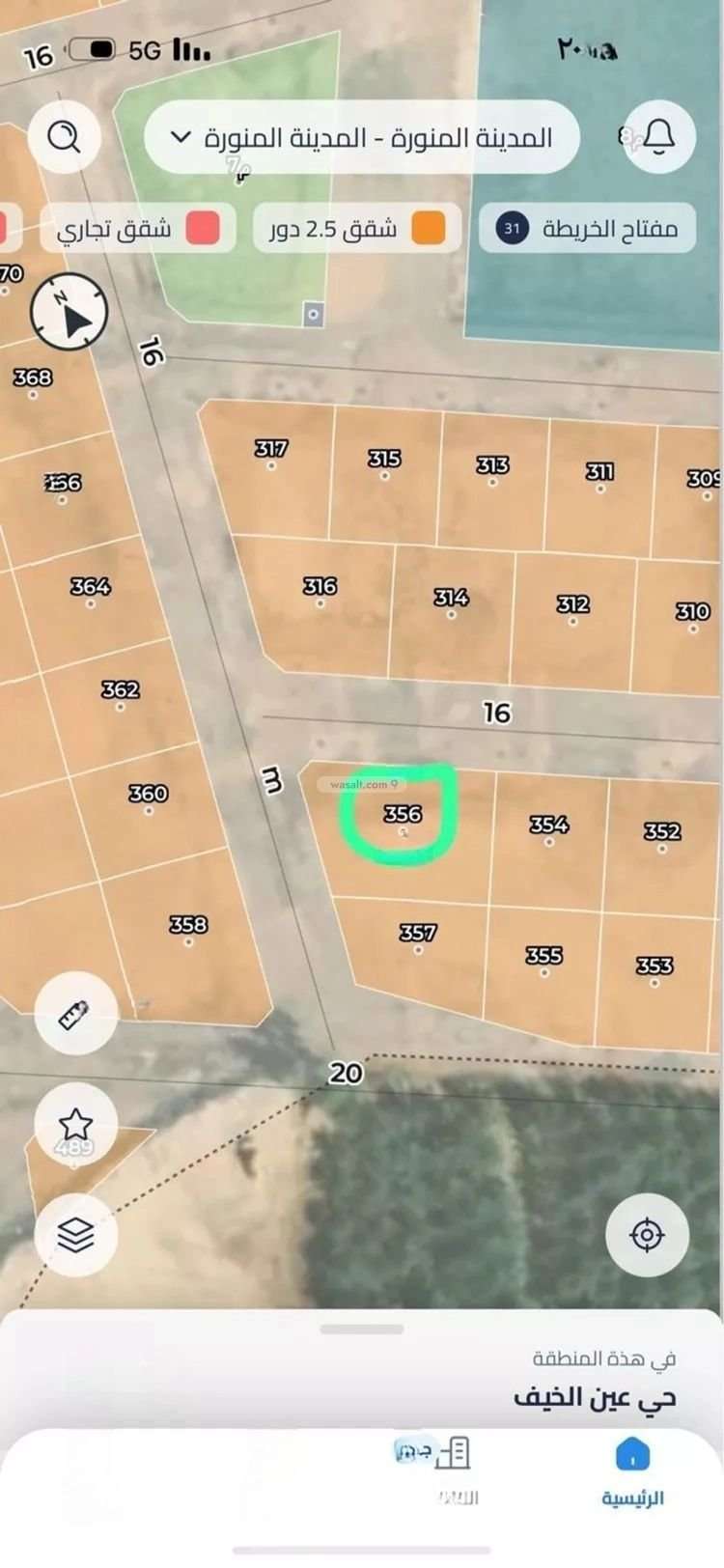The height and width of the screenshot is (1568, 724).
Task: Center map with the locate target icon
Action: [x=649, y=1234]
